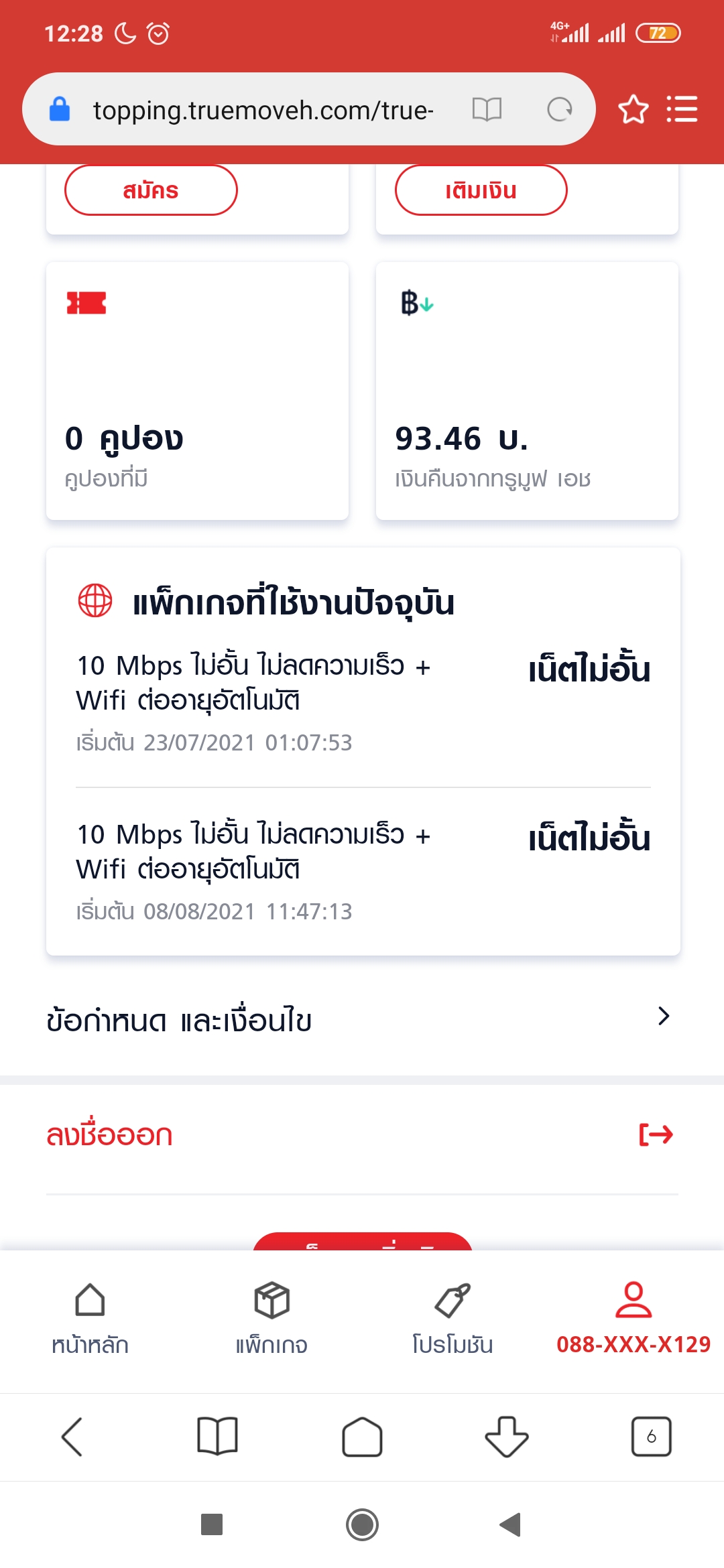Enable reader mode in the address bar
This screenshot has height=1568, width=724.
(x=487, y=109)
